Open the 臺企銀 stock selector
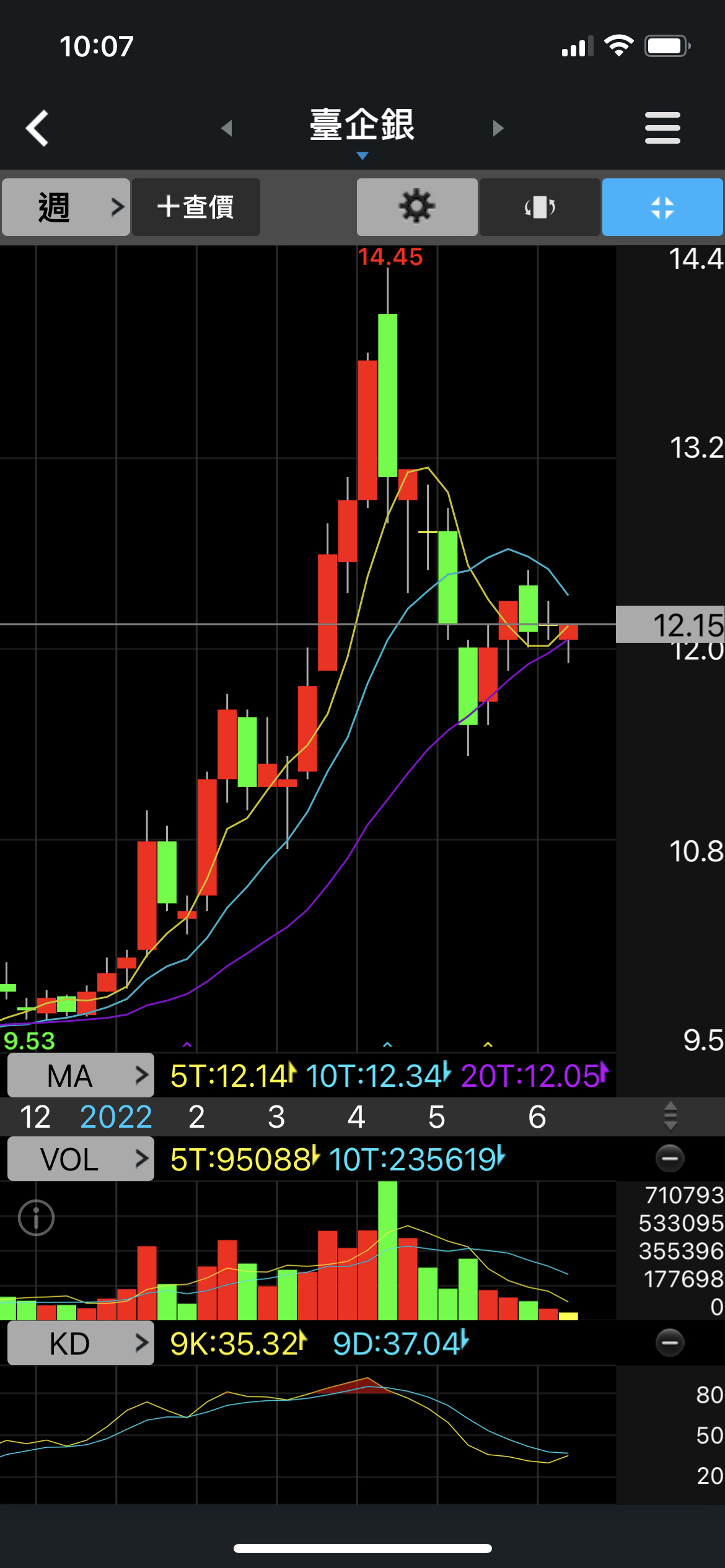 click(362, 128)
